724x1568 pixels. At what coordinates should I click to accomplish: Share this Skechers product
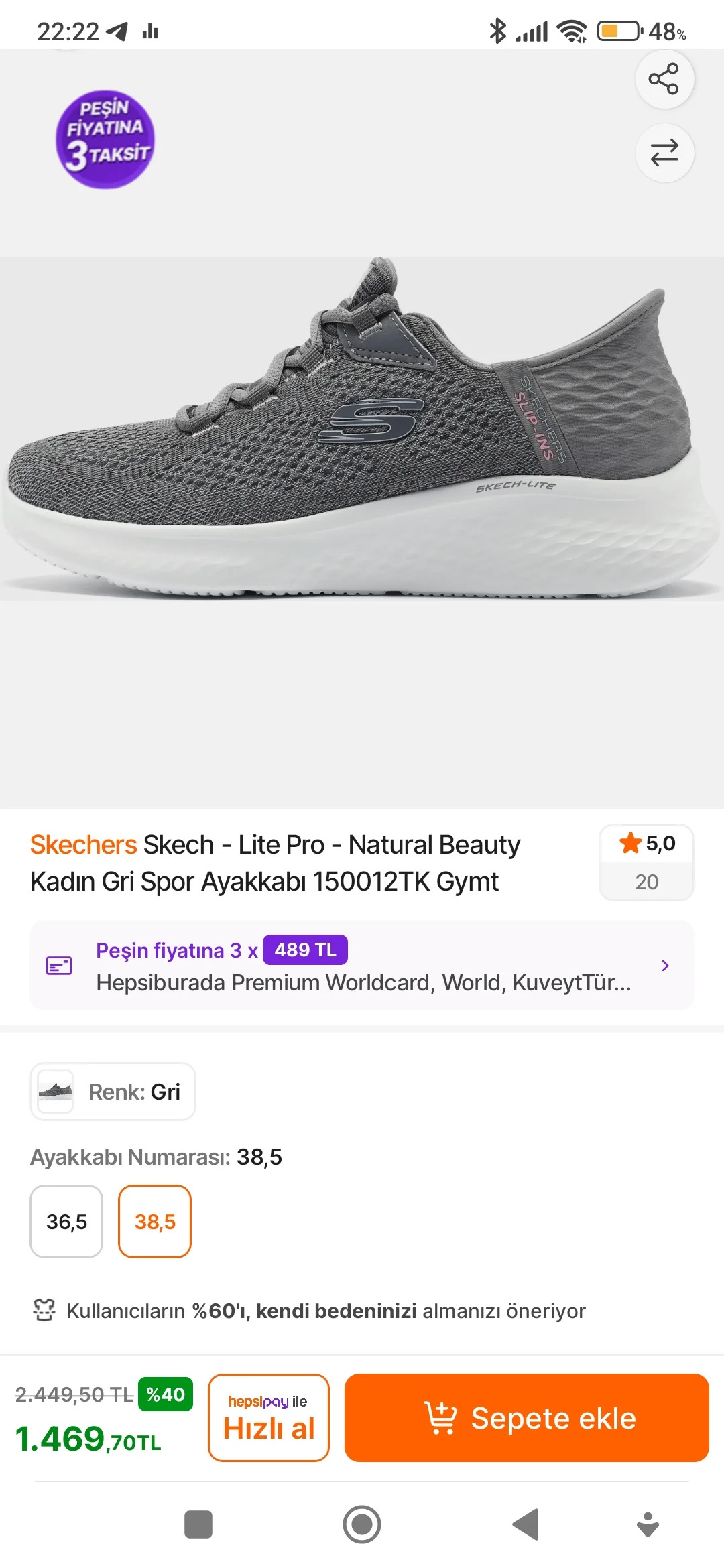pos(664,79)
